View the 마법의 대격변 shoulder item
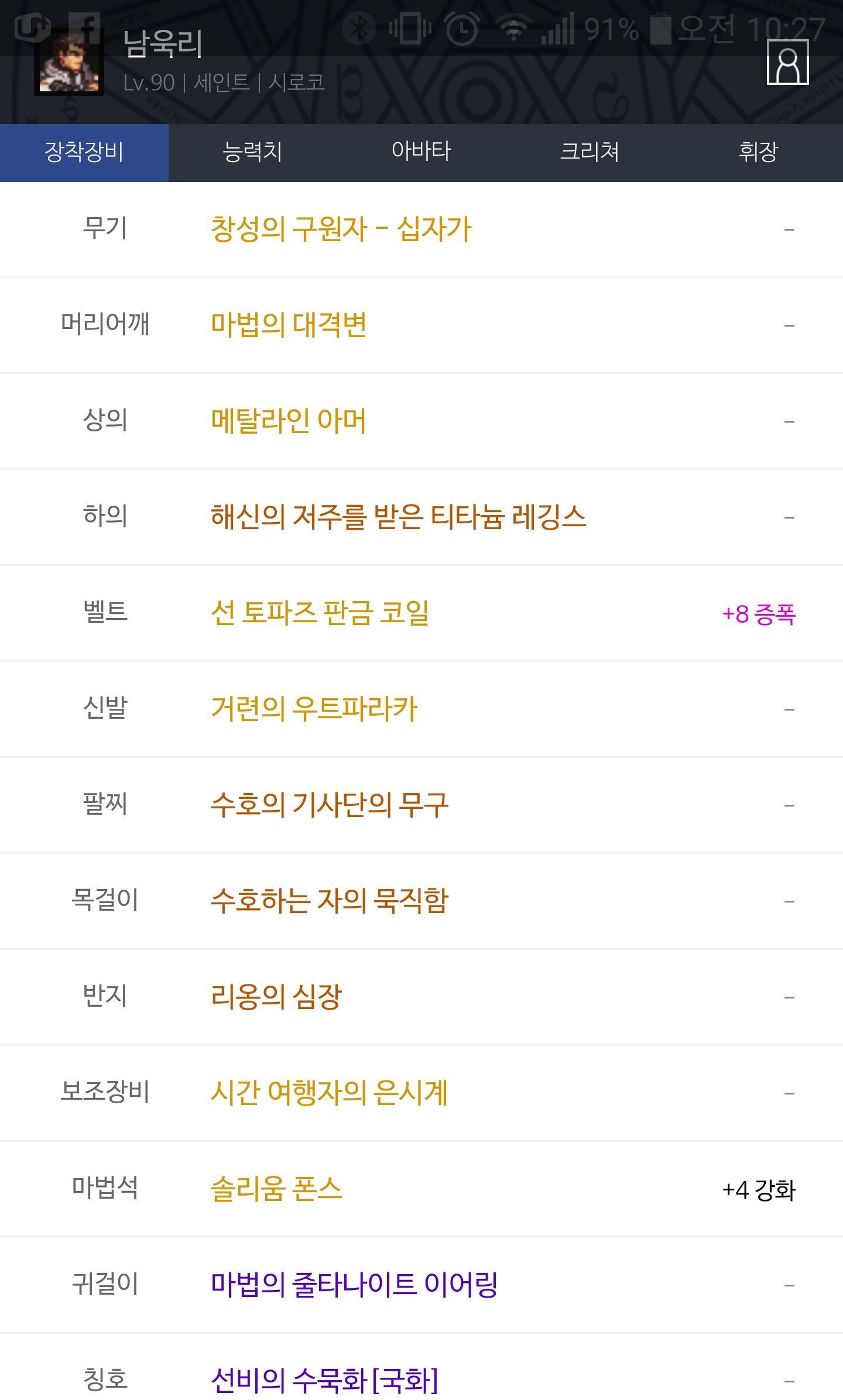Image resolution: width=843 pixels, height=1400 pixels. pyautogui.click(x=421, y=325)
